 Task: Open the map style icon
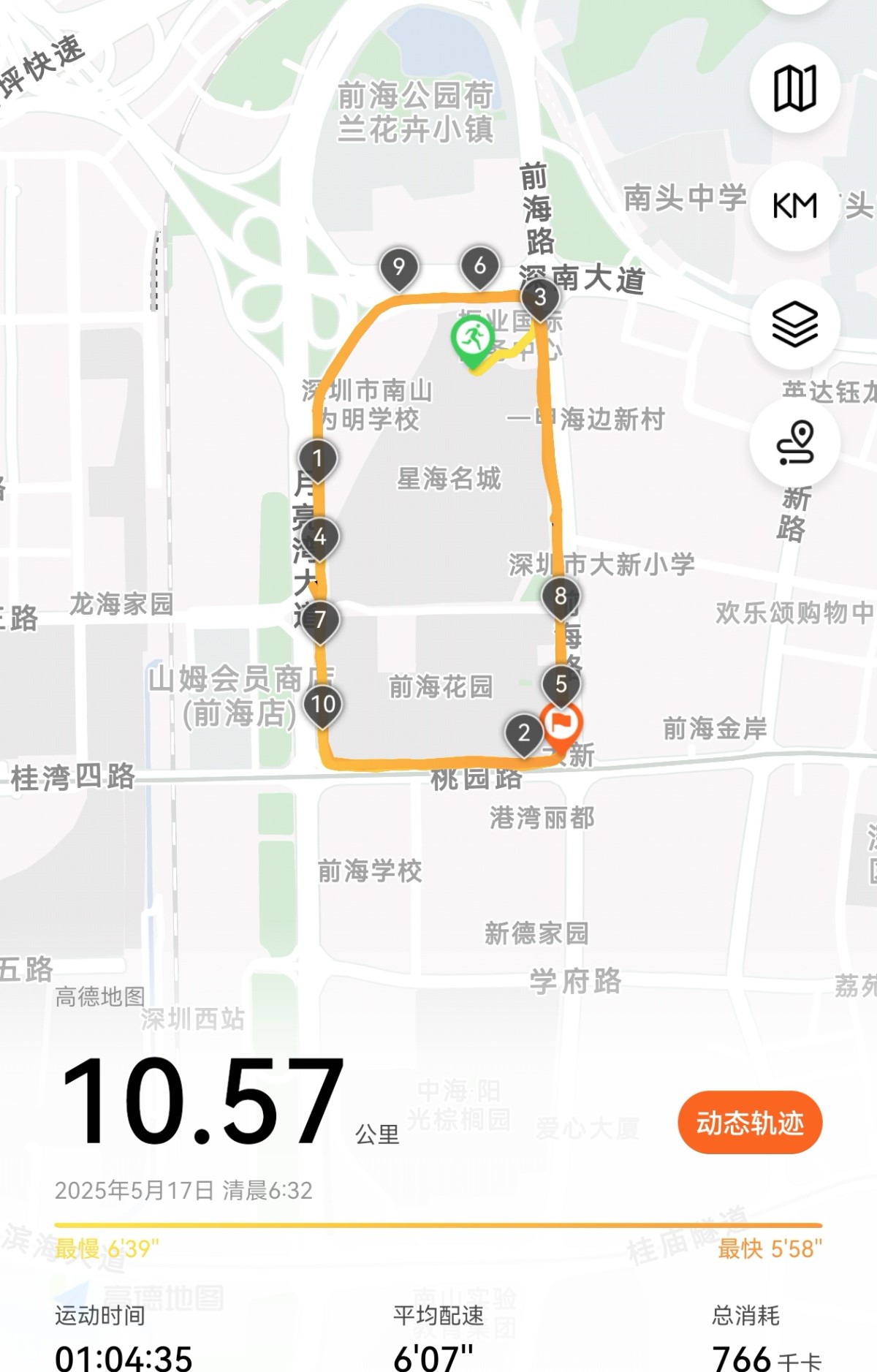(x=794, y=88)
